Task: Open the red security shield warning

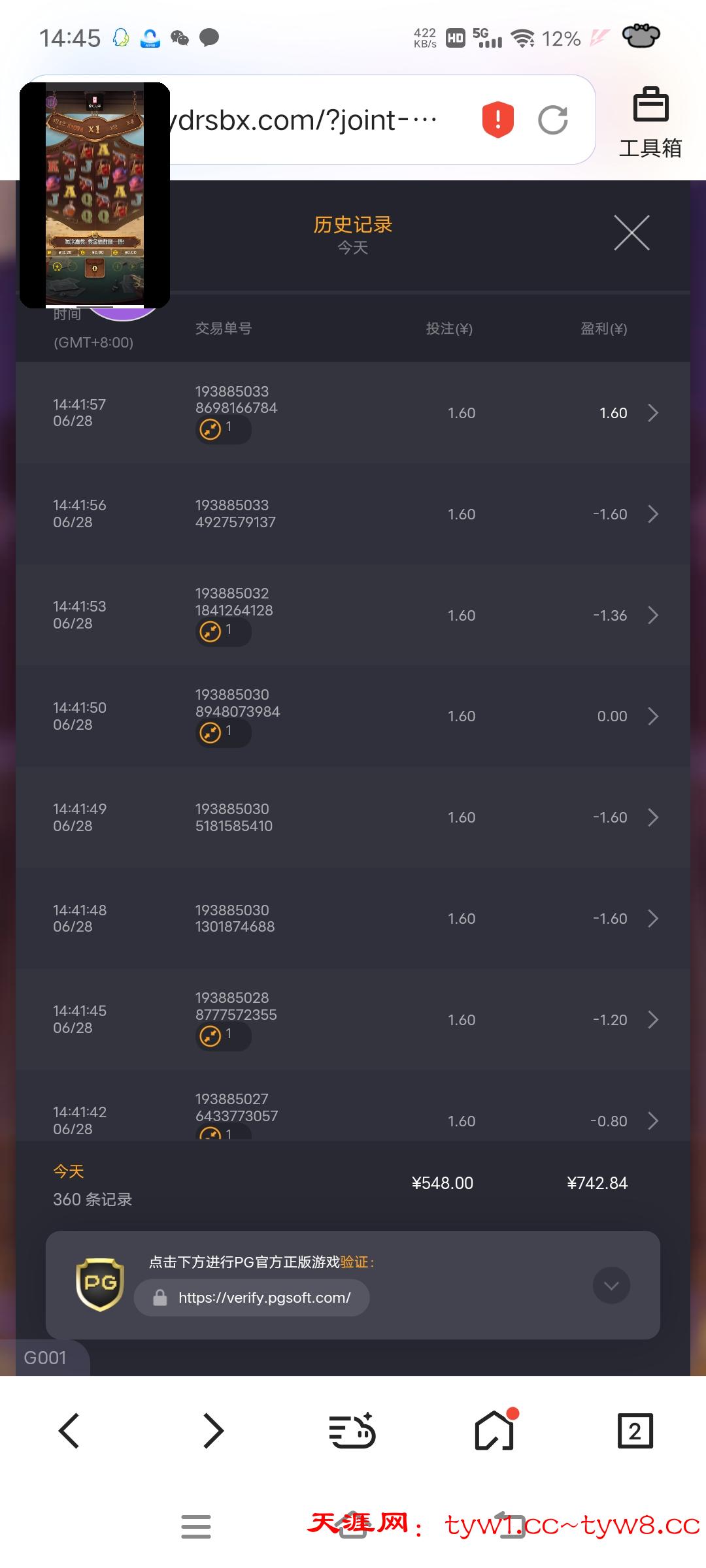Action: coord(497,120)
